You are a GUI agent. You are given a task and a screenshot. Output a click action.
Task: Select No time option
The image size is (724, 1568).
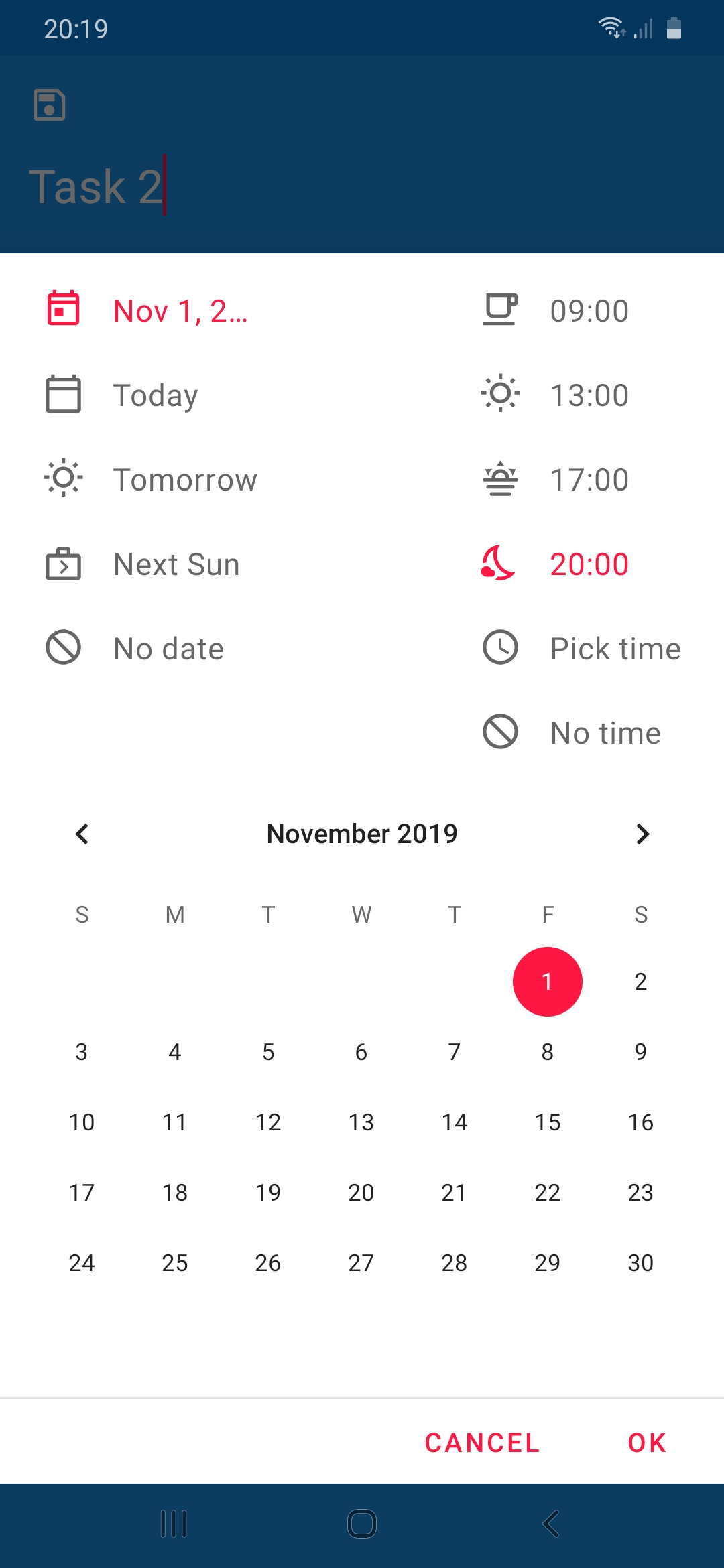(x=605, y=733)
